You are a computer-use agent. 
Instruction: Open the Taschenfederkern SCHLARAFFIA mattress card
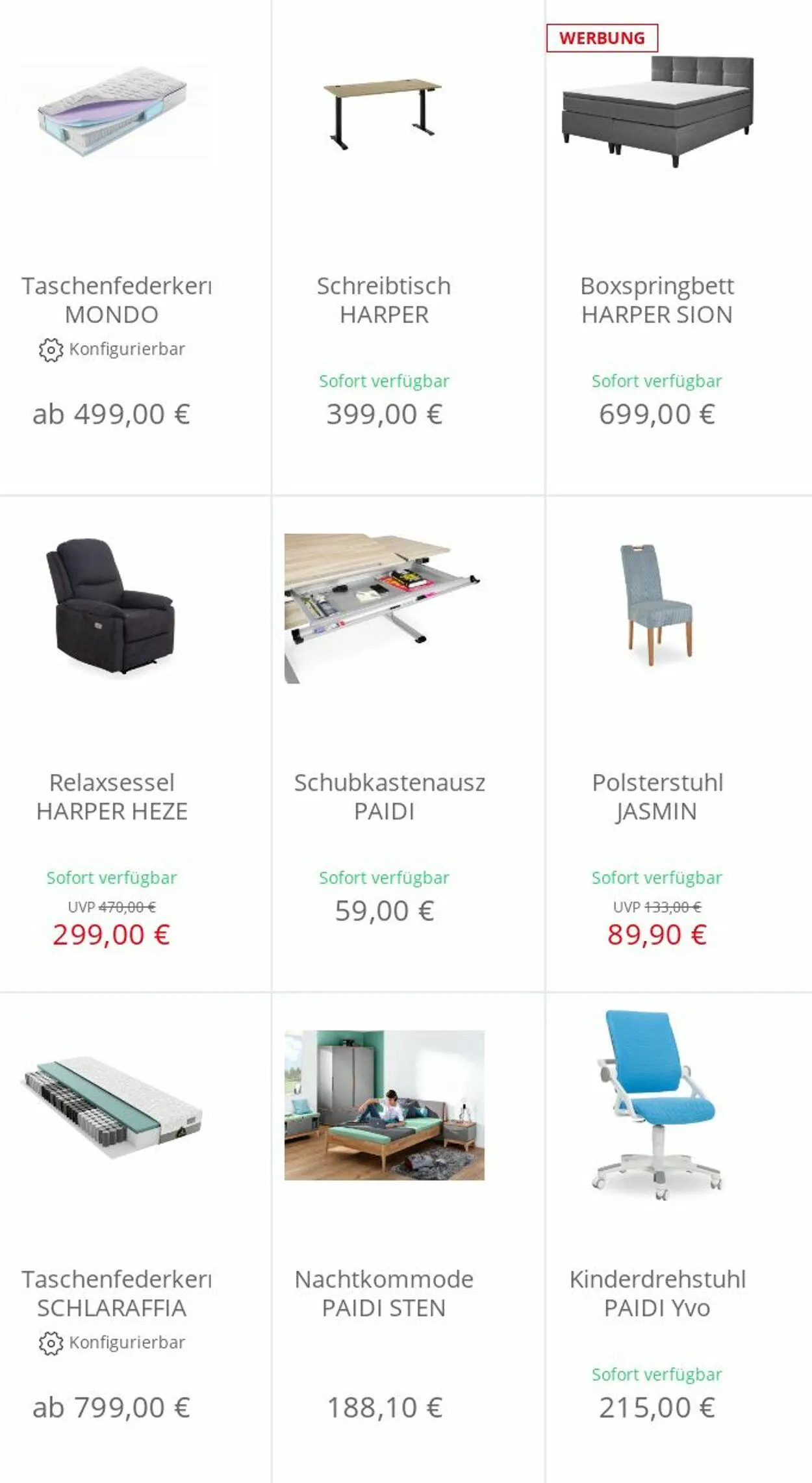click(135, 1238)
